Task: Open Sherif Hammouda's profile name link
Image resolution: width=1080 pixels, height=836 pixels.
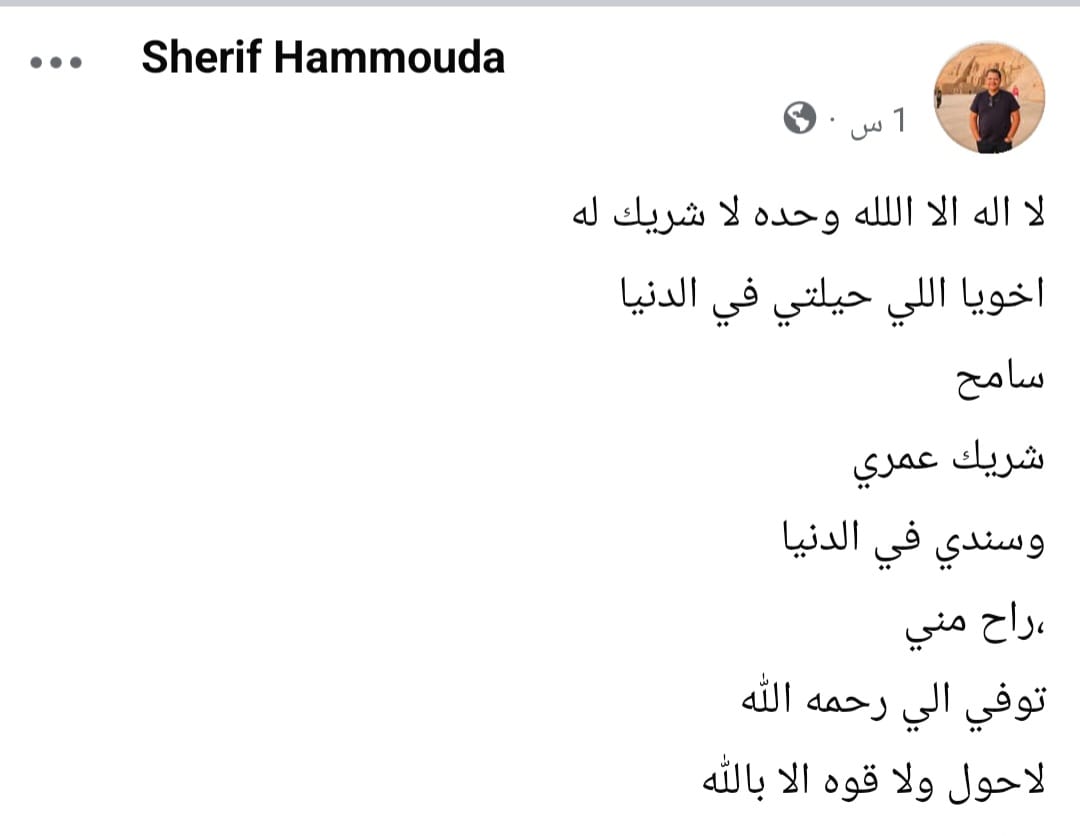Action: pyautogui.click(x=323, y=57)
